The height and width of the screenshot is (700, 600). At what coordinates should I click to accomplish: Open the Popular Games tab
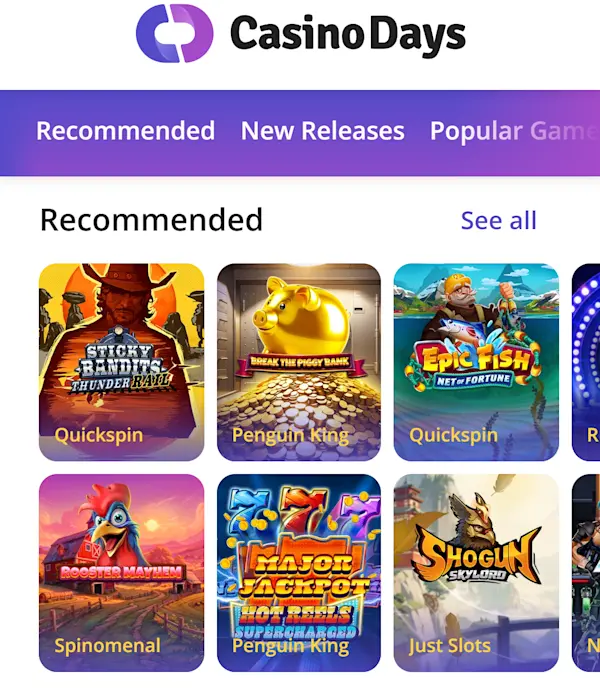click(512, 131)
